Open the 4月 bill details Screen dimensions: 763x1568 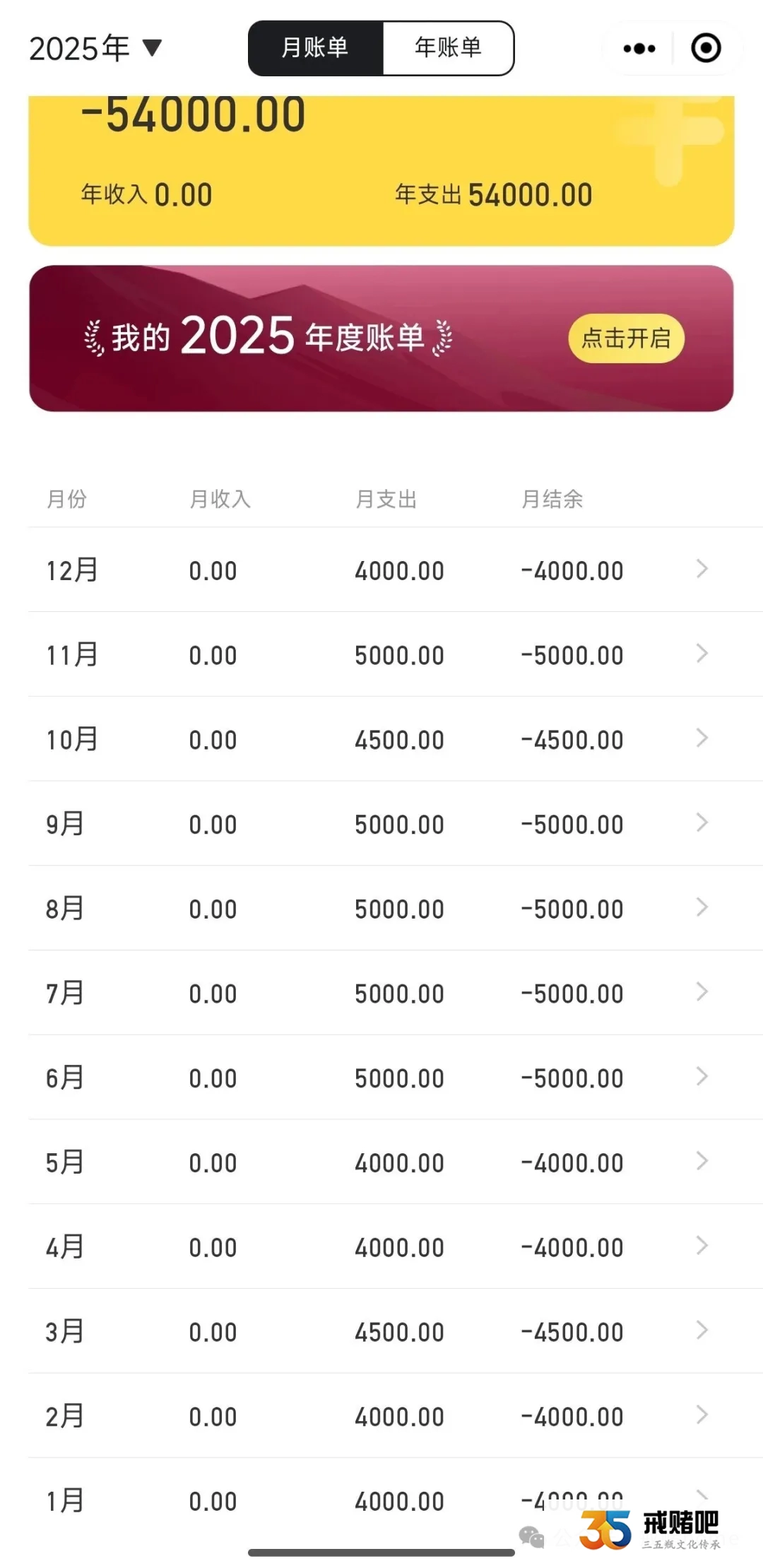(381, 1247)
